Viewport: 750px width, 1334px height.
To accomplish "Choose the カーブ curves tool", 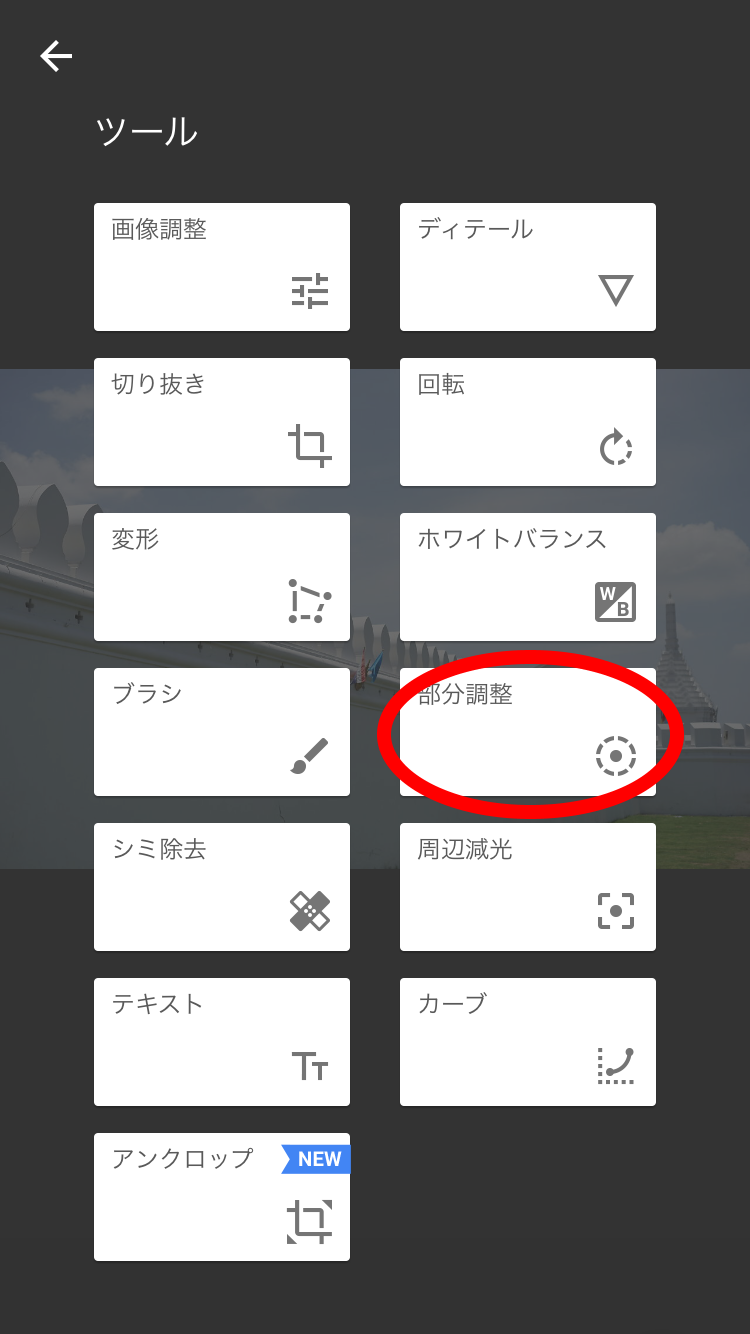I will click(x=527, y=1042).
